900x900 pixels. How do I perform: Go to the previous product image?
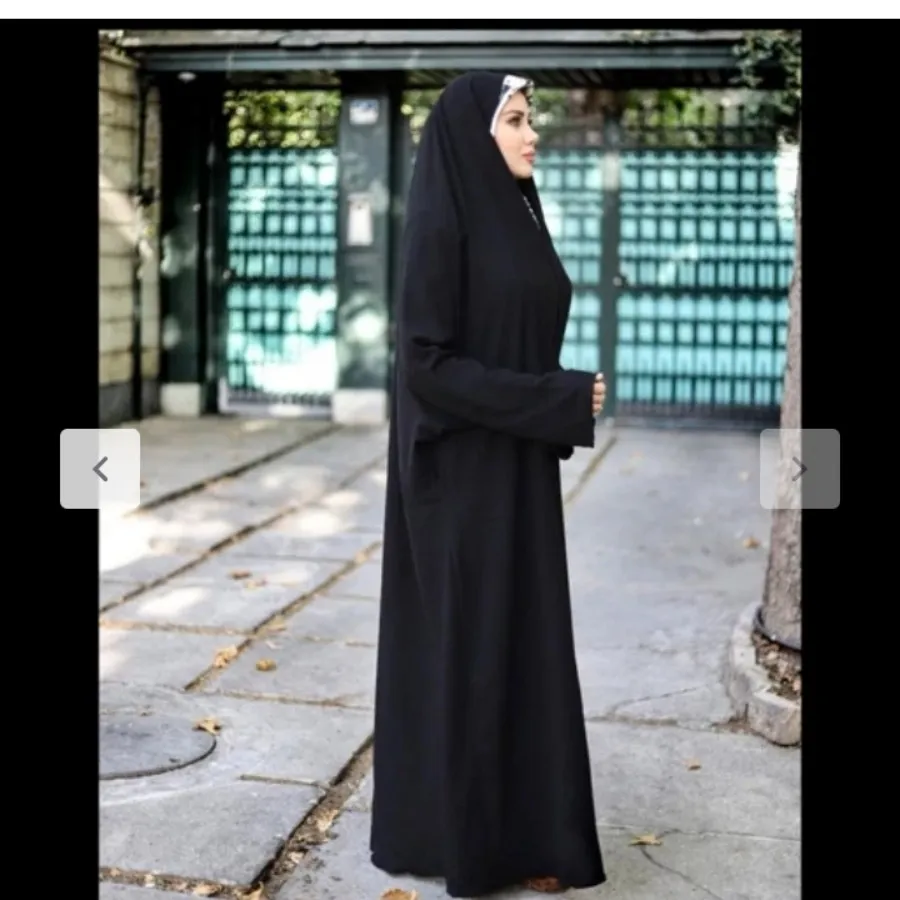pos(100,469)
